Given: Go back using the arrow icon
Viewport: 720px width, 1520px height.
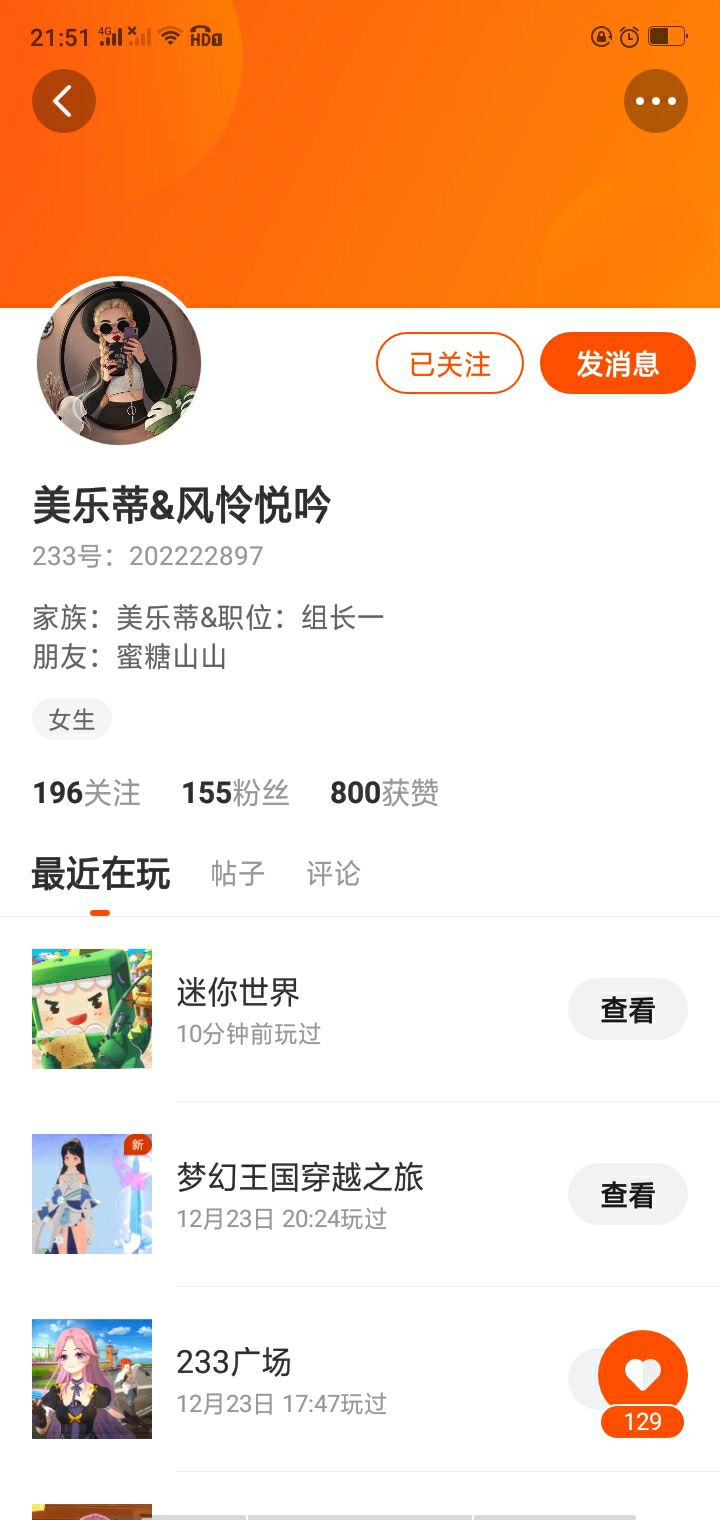Looking at the screenshot, I should (64, 101).
